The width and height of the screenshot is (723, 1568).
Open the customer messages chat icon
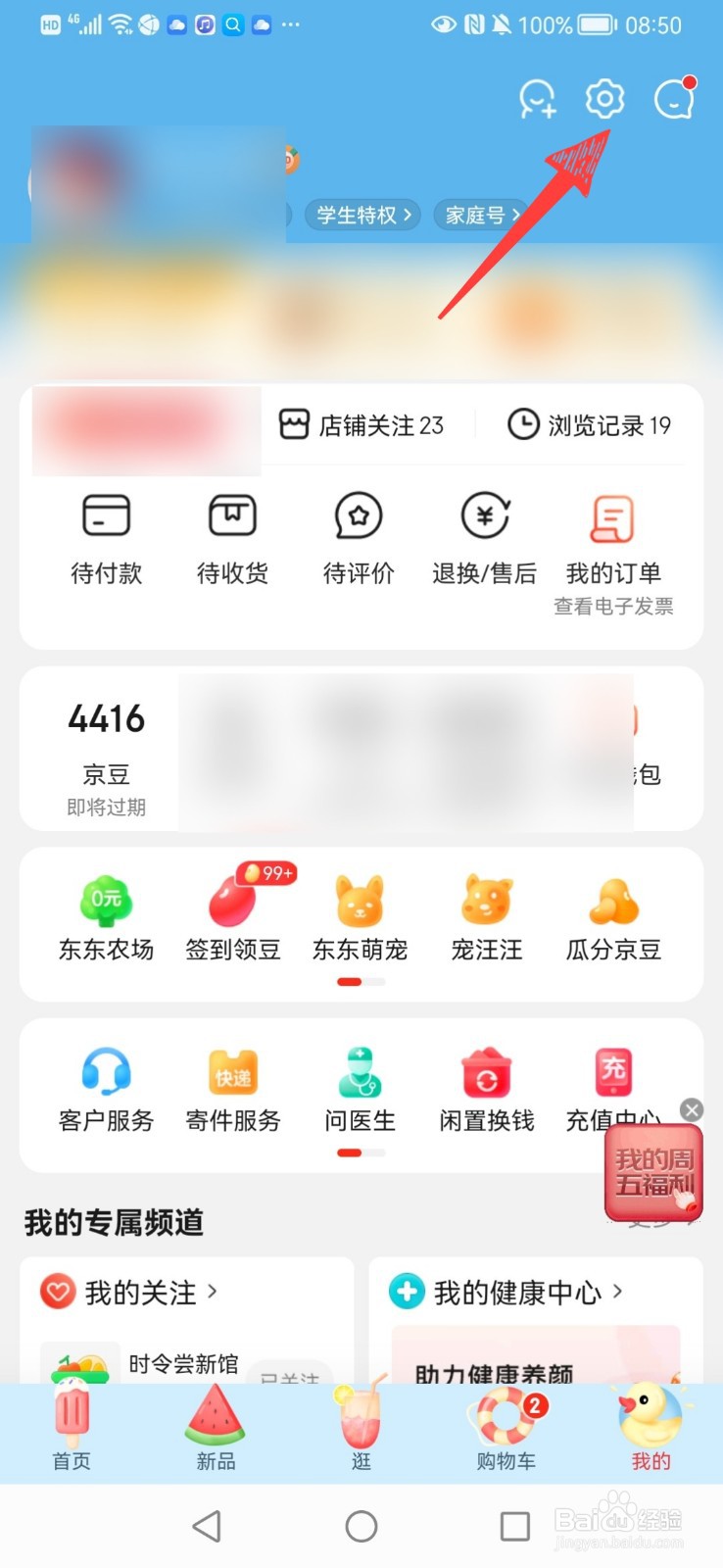[x=673, y=99]
